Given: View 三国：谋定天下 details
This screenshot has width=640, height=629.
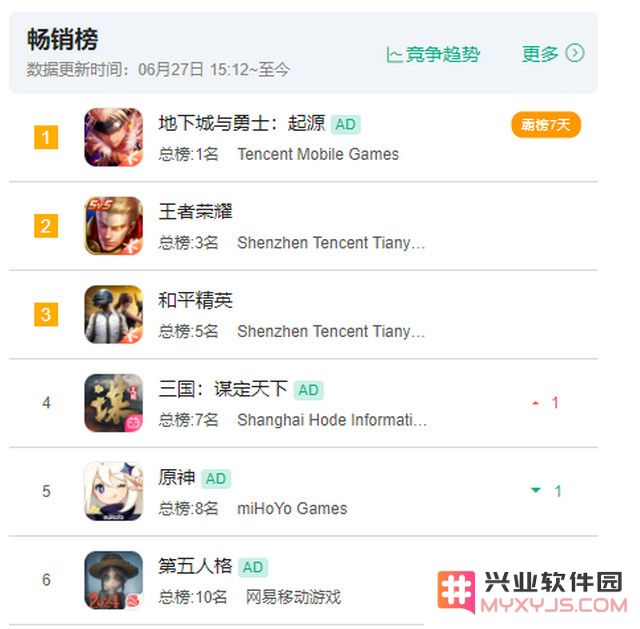Looking at the screenshot, I should [222, 389].
